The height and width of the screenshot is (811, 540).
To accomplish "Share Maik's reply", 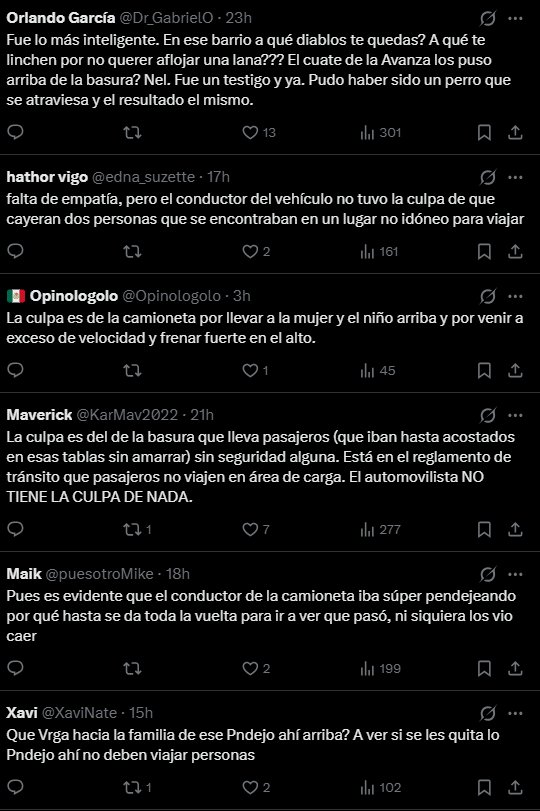I will tap(515, 669).
